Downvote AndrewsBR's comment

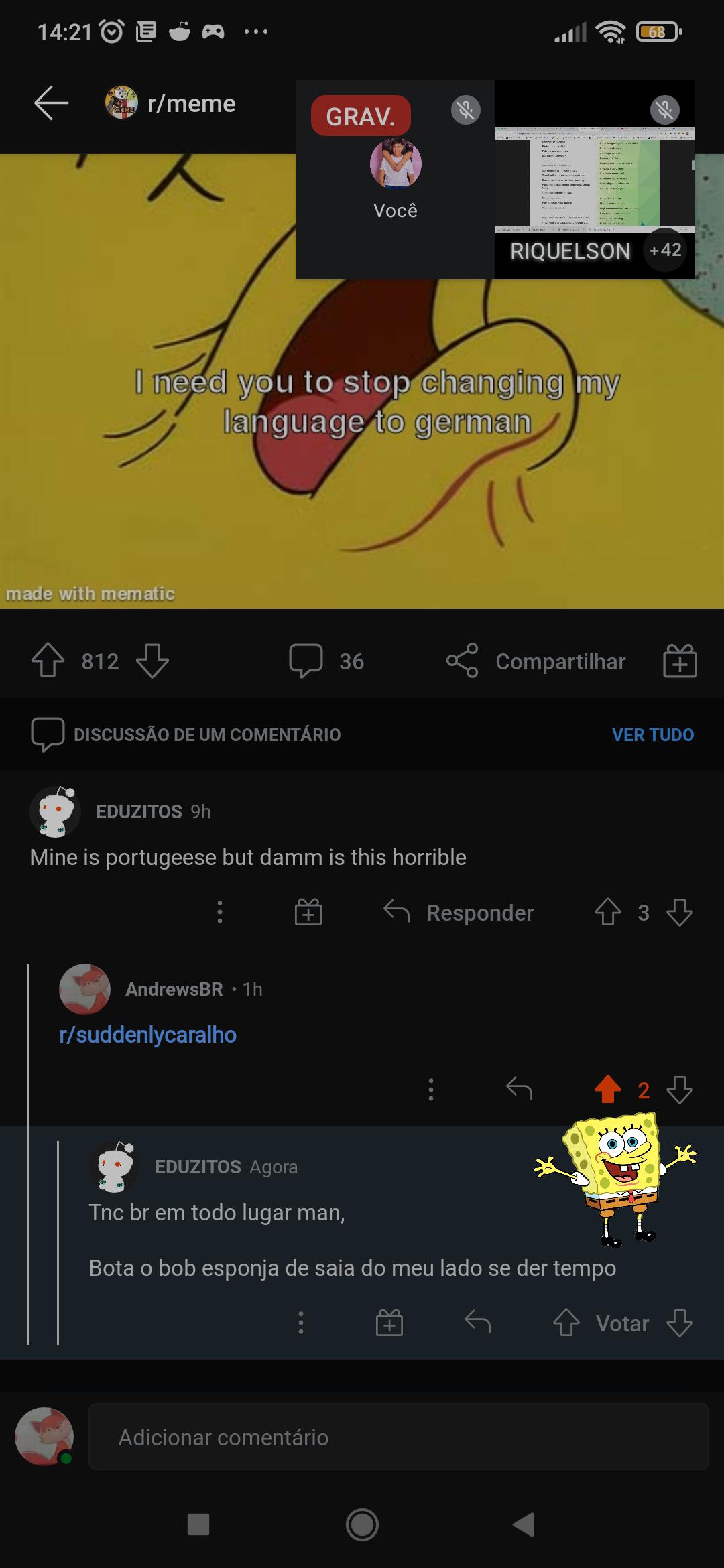coord(680,1090)
